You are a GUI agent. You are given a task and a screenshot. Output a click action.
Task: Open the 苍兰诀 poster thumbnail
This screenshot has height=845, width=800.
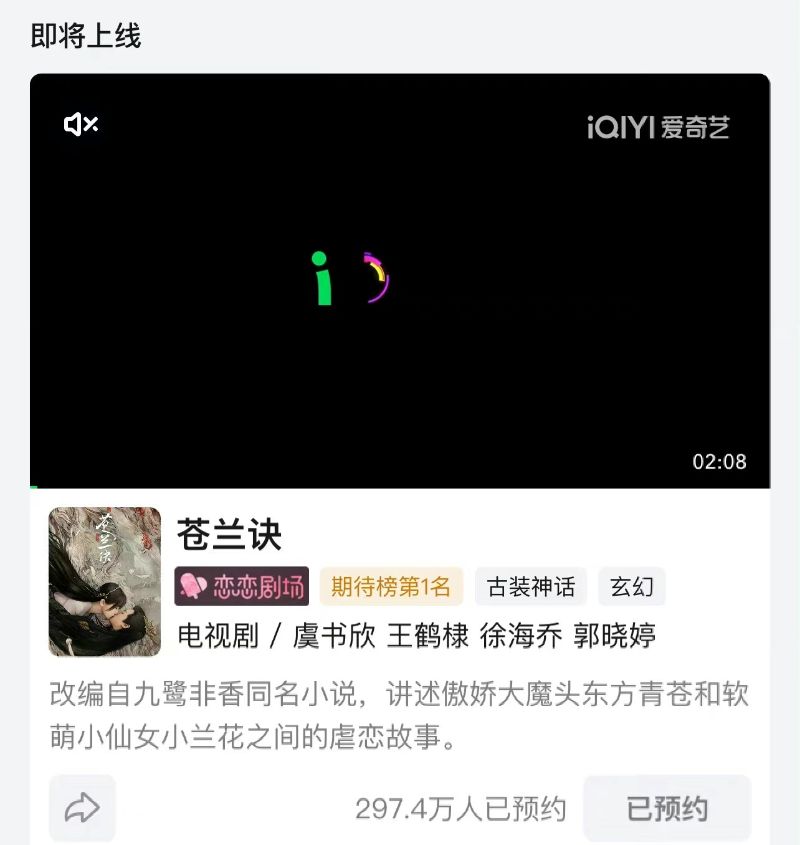point(105,582)
